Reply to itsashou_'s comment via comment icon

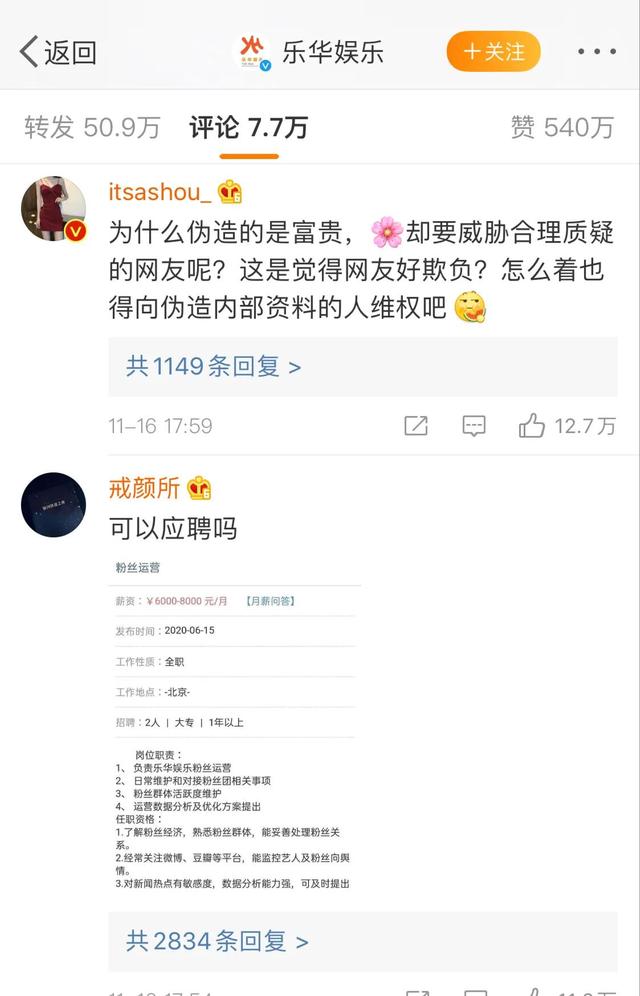(x=474, y=426)
